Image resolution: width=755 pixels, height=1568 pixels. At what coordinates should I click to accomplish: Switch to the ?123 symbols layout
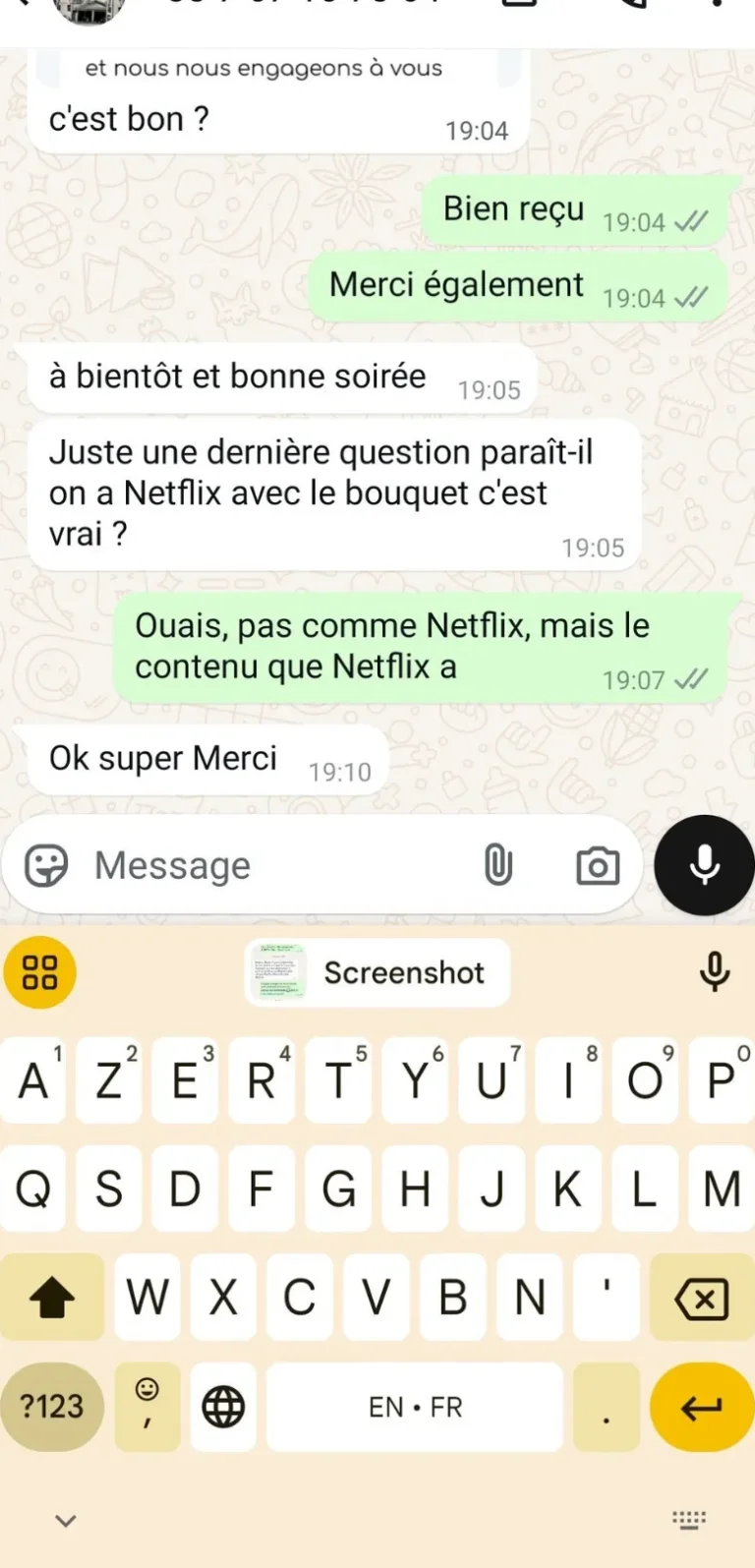click(x=51, y=1407)
